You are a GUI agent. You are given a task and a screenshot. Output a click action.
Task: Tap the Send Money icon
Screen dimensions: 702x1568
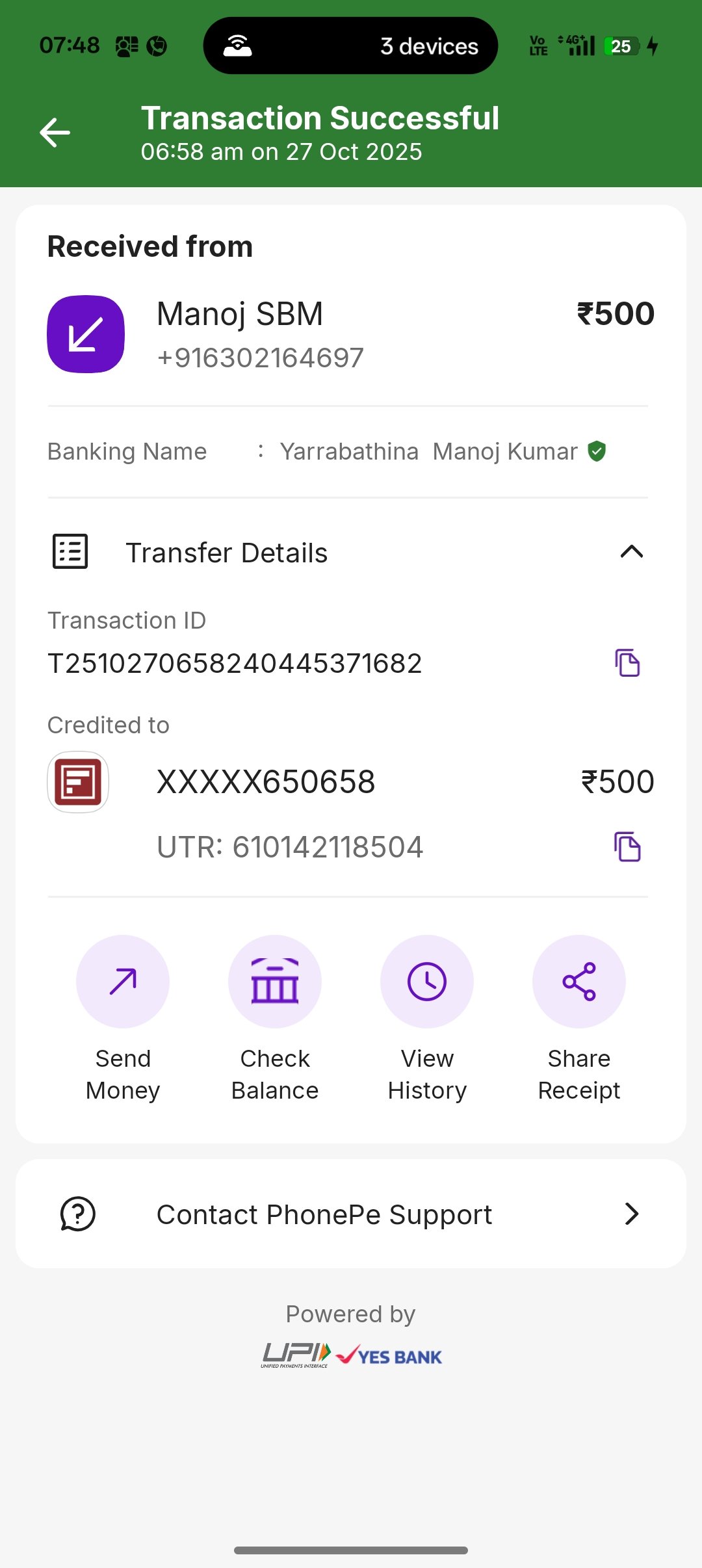click(123, 982)
